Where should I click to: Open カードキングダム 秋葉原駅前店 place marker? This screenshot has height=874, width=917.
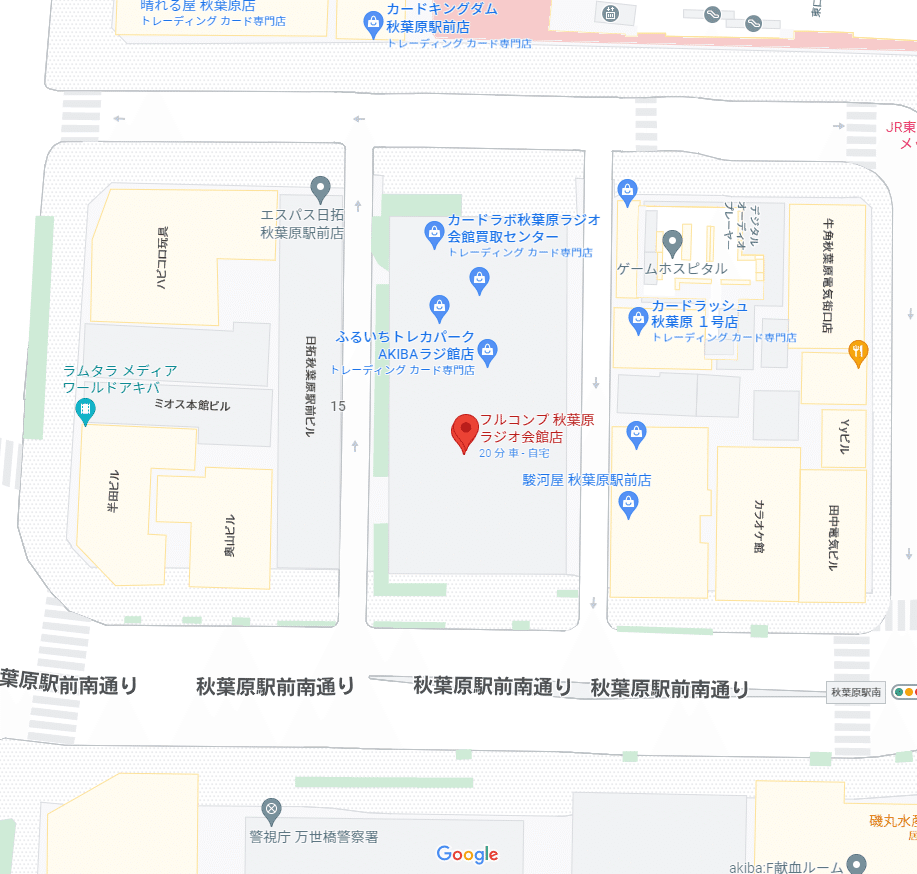coord(373,20)
